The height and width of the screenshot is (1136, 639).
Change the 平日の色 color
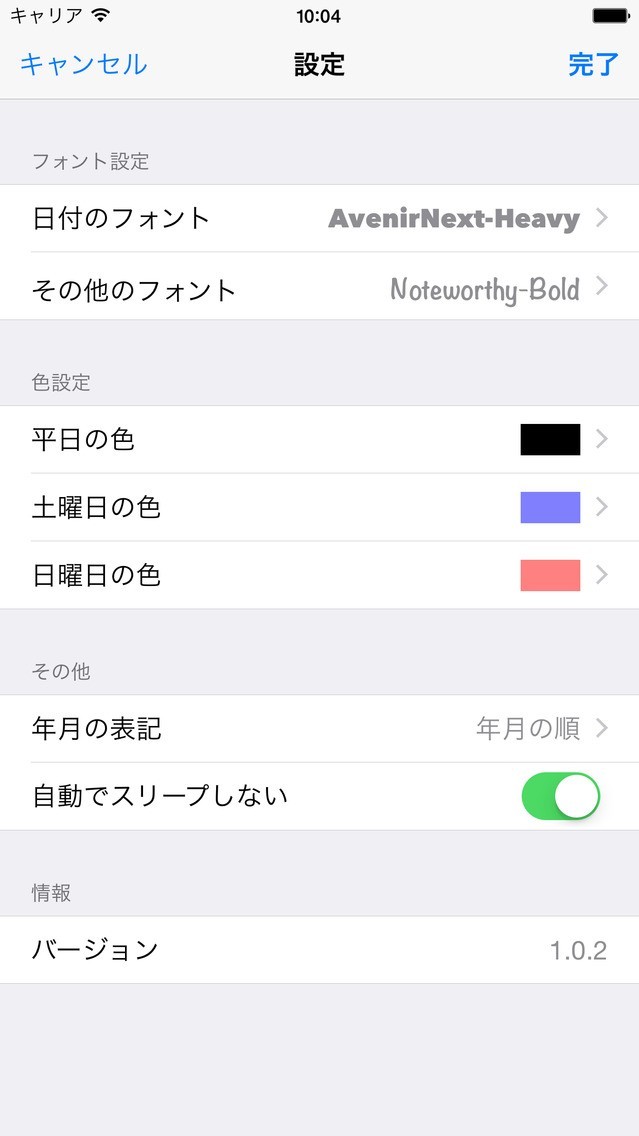tap(320, 440)
